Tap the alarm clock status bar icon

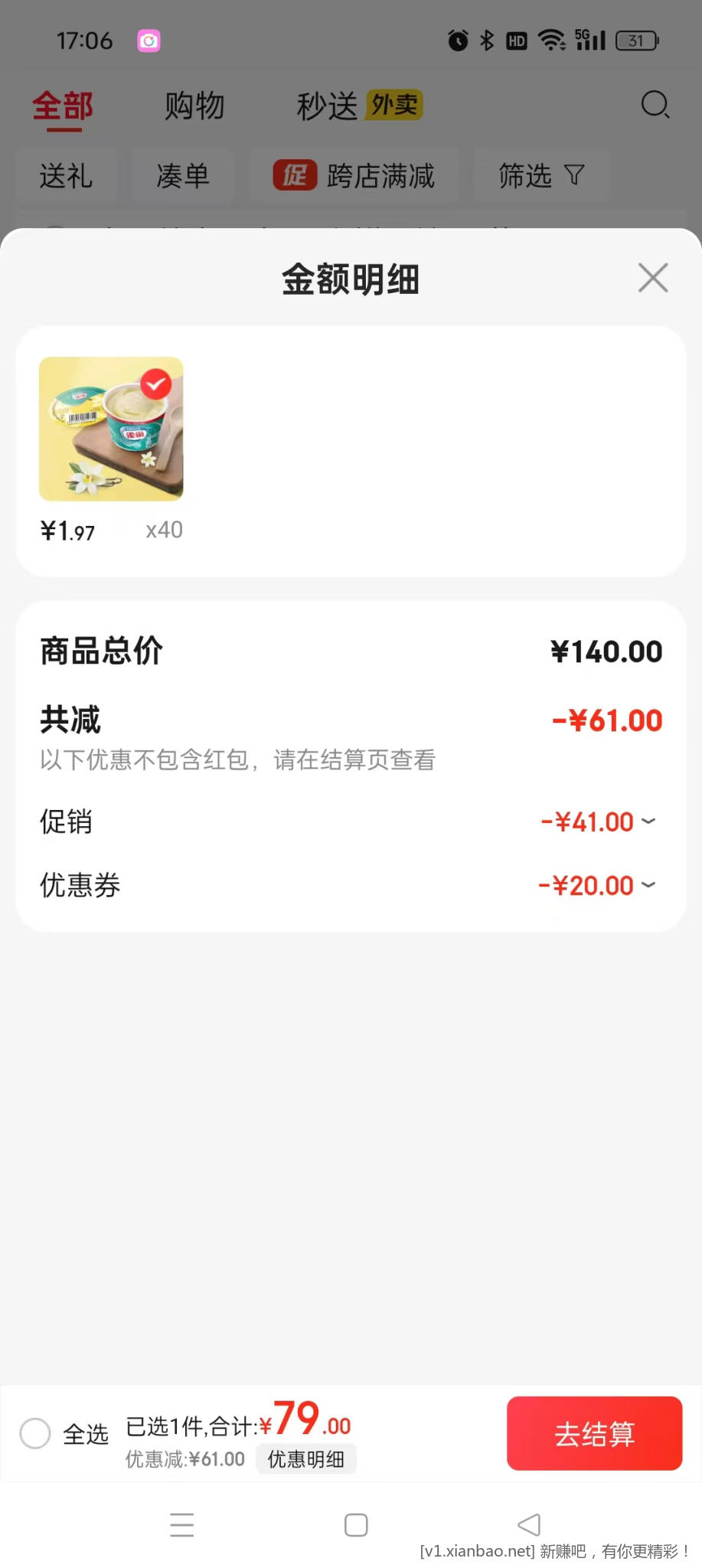click(457, 41)
